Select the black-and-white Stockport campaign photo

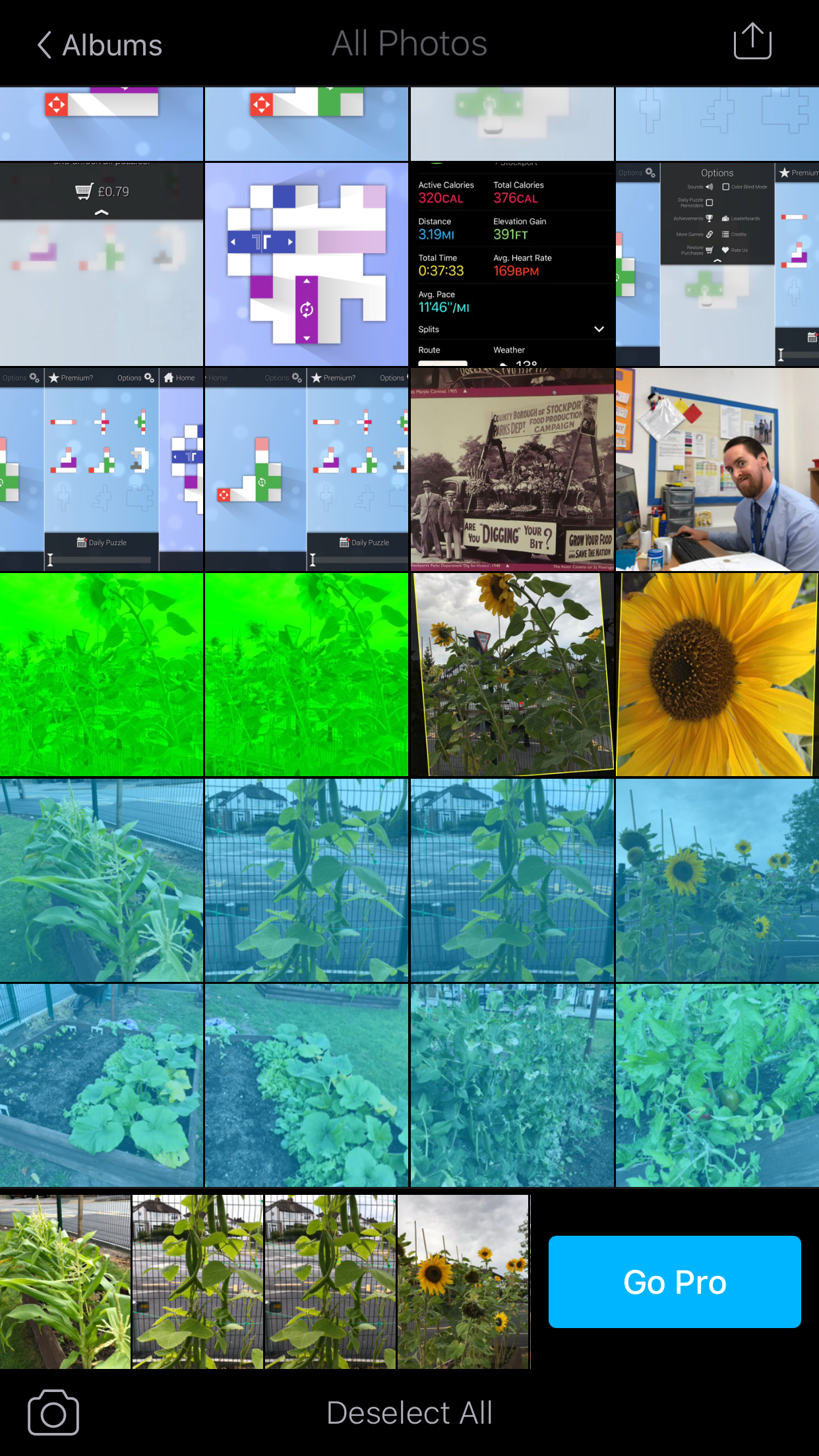[512, 470]
